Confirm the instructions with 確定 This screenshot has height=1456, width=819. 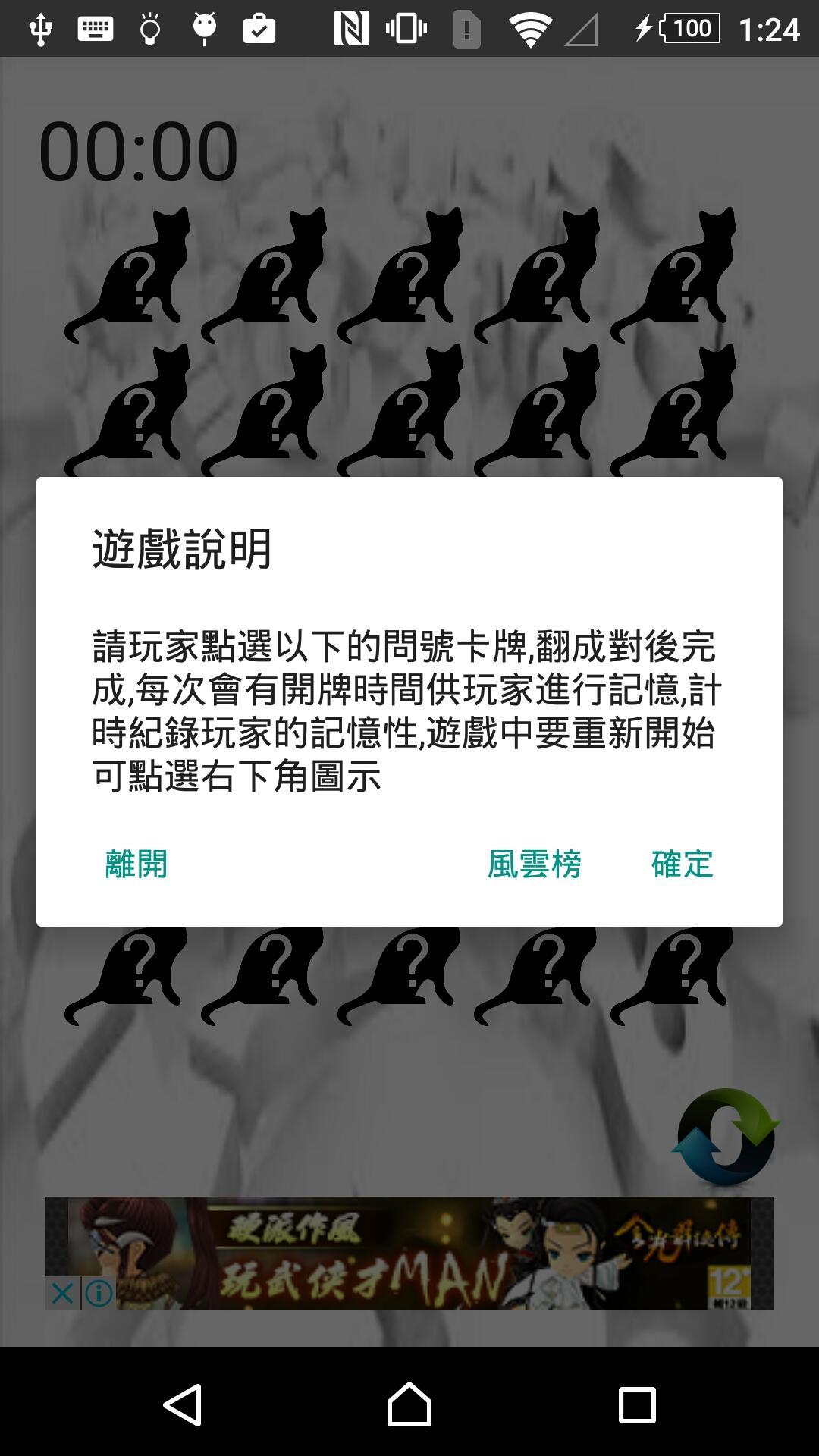click(x=682, y=864)
